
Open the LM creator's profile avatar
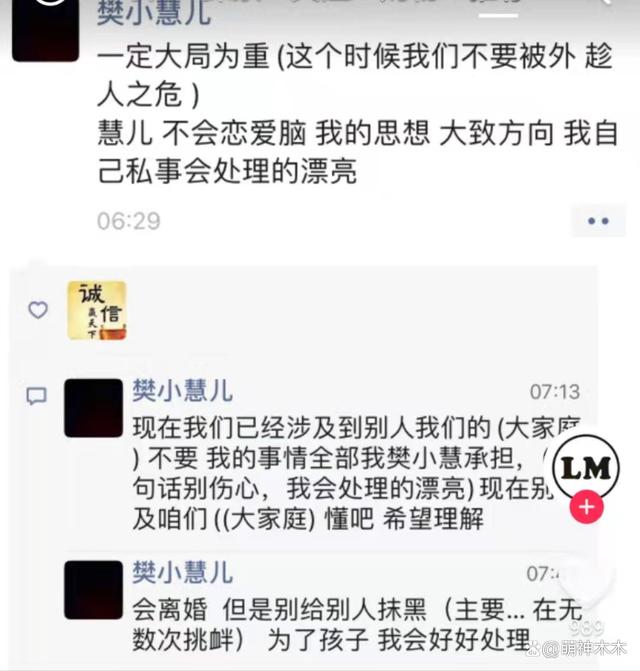point(585,466)
